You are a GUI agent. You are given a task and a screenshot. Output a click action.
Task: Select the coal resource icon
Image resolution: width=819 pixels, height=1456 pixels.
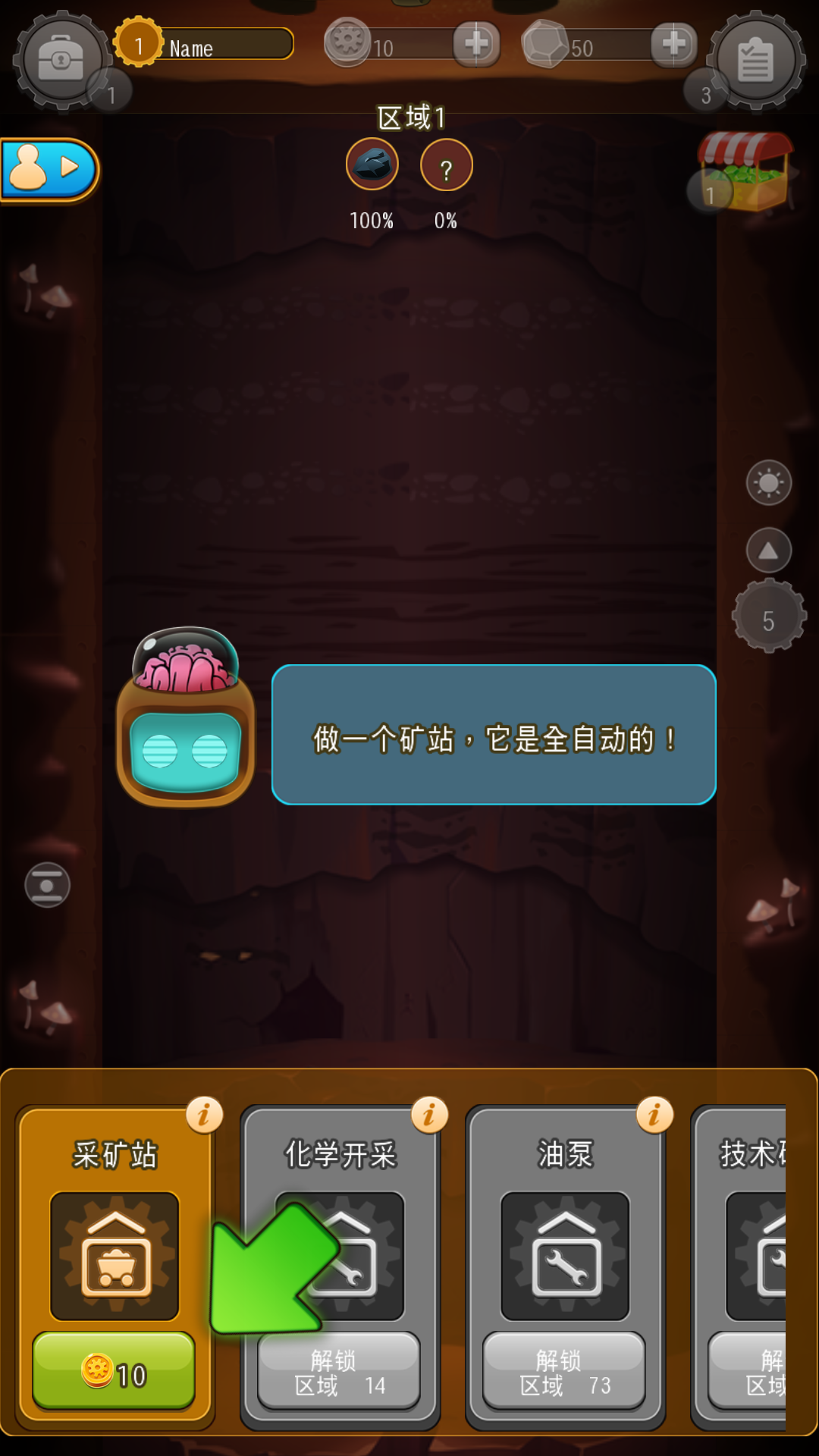(x=372, y=165)
